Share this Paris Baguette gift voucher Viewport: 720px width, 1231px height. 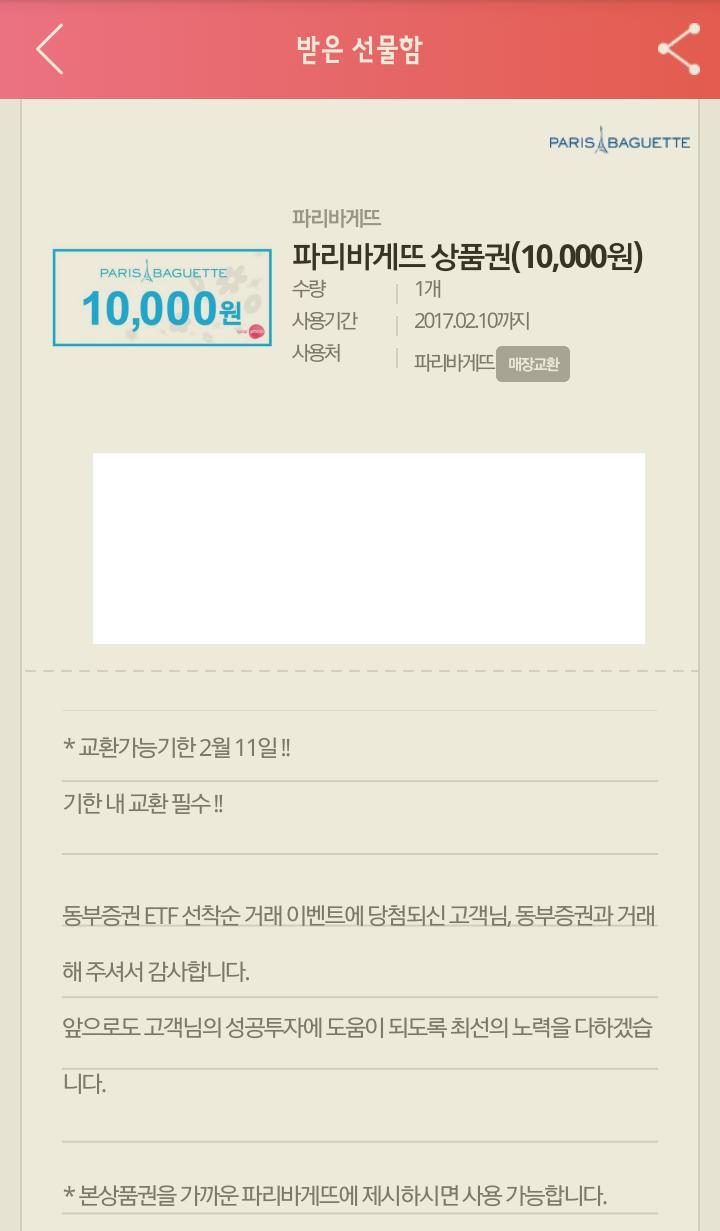[678, 49]
